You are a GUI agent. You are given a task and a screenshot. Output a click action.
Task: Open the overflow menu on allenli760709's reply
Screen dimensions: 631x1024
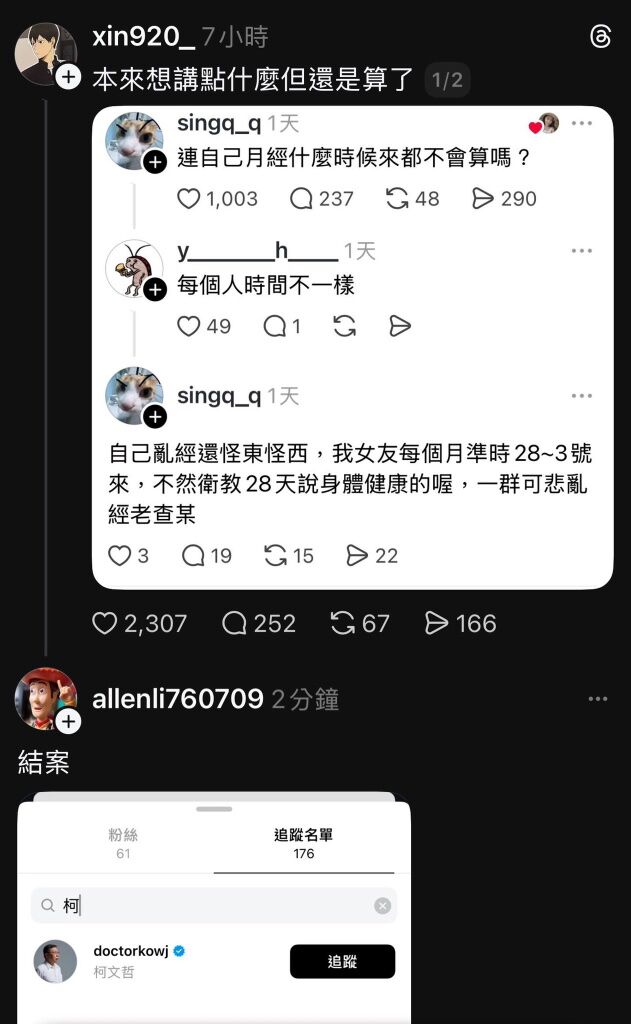(598, 699)
